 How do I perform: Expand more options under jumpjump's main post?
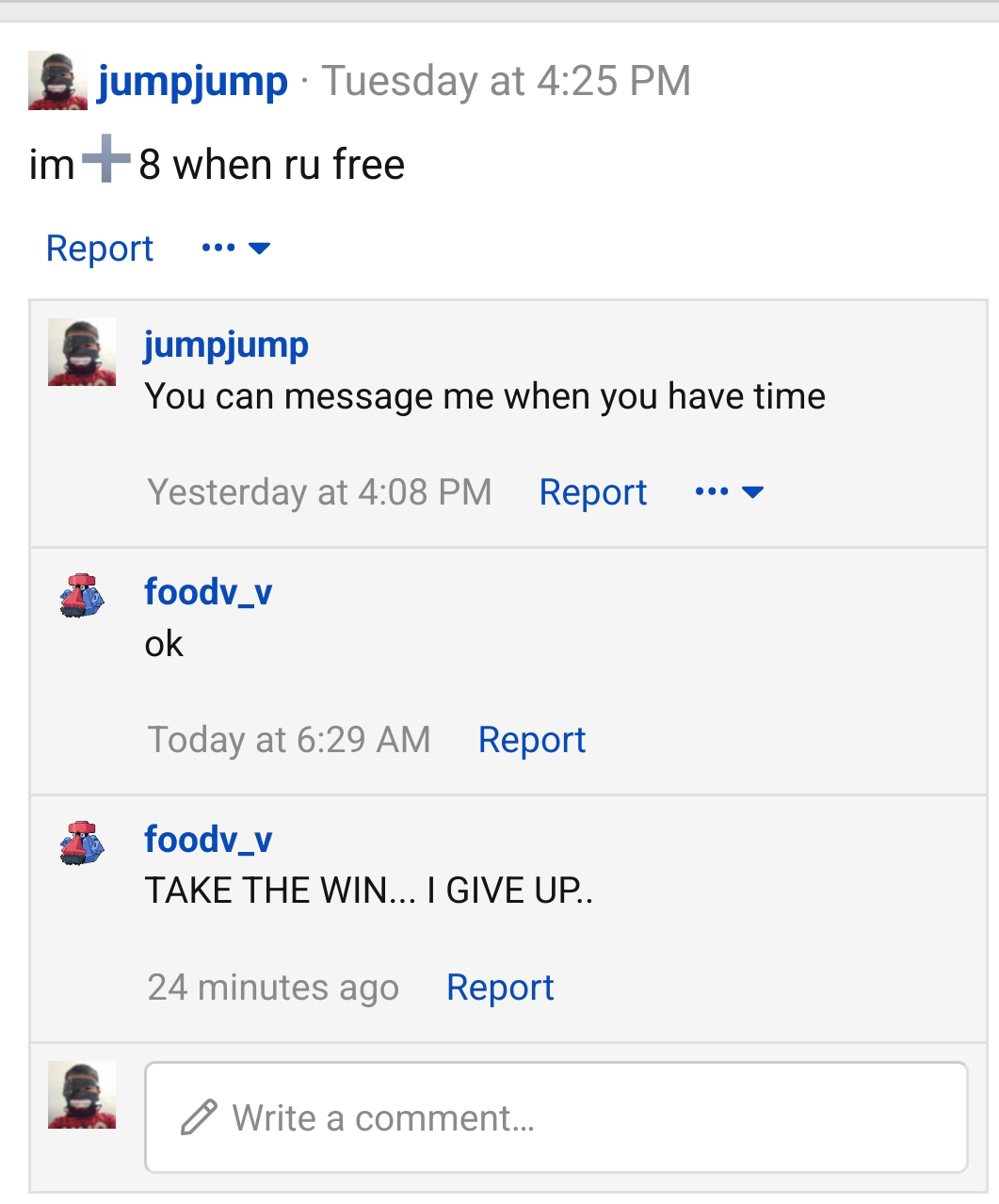pyautogui.click(x=236, y=249)
